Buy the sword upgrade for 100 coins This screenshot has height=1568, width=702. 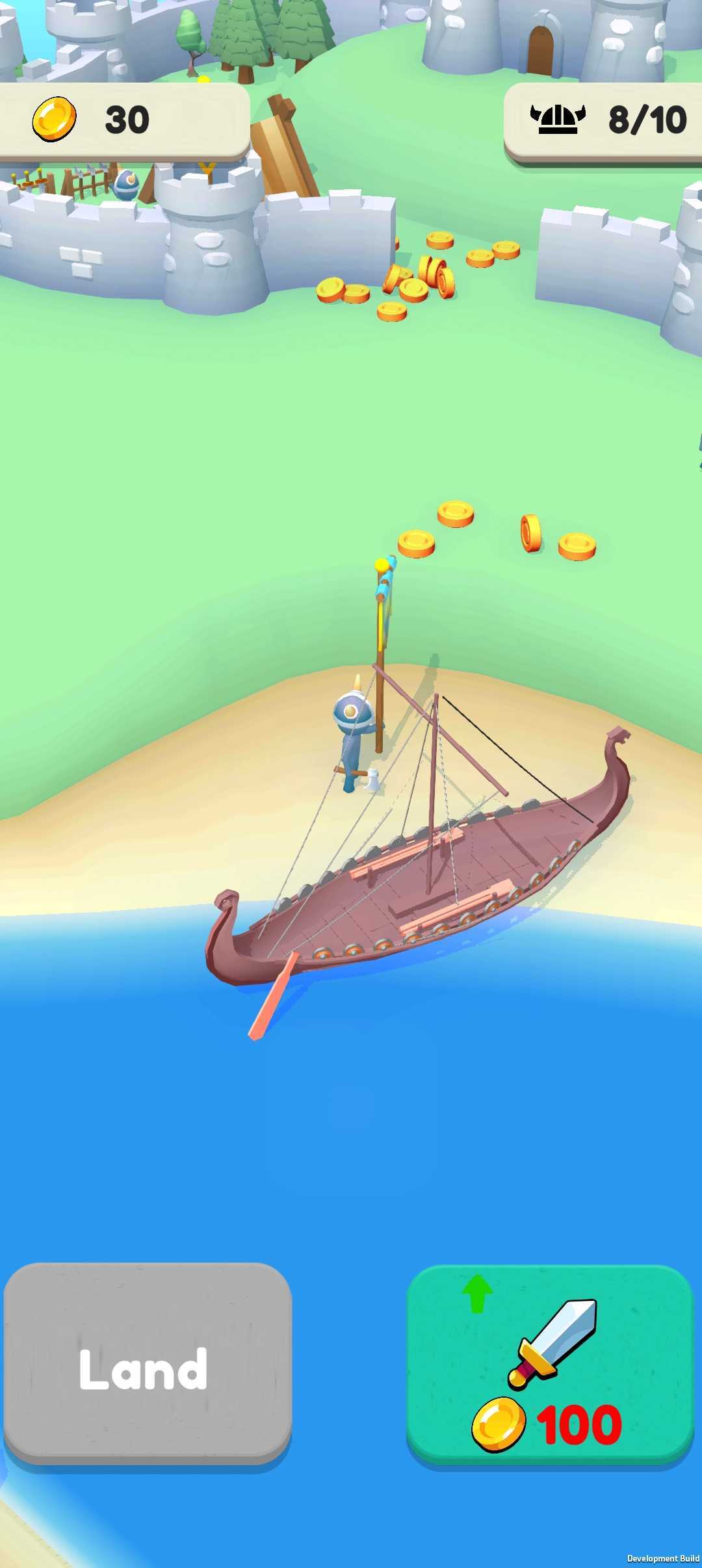[550, 1367]
